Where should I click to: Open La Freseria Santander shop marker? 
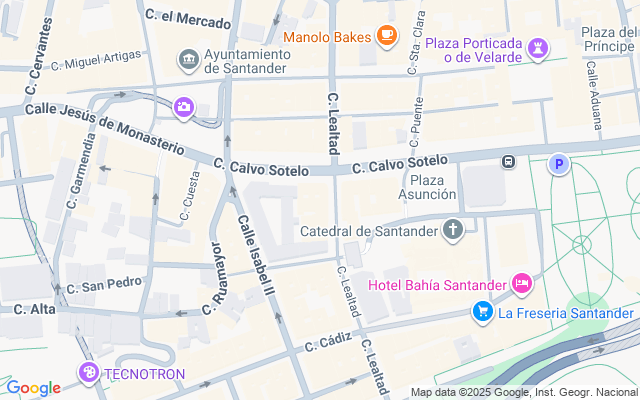tap(483, 313)
